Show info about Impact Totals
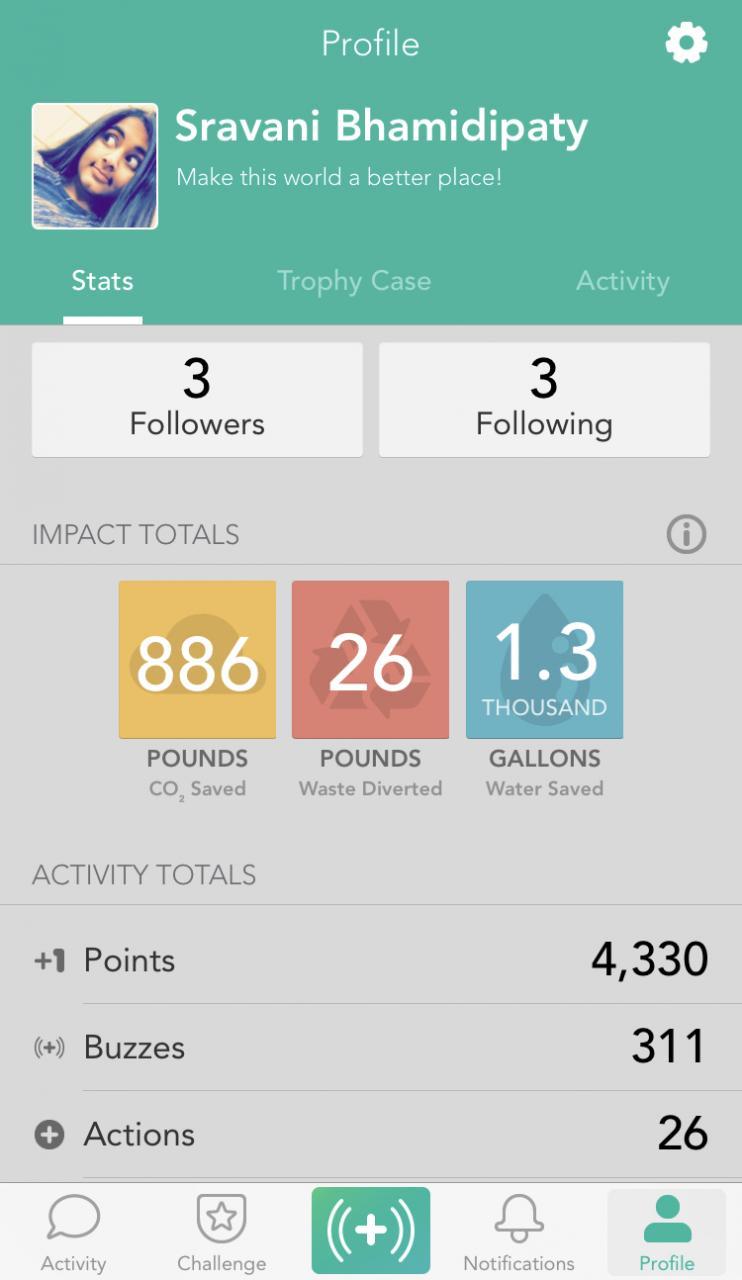The height and width of the screenshot is (1280, 742). click(x=686, y=534)
